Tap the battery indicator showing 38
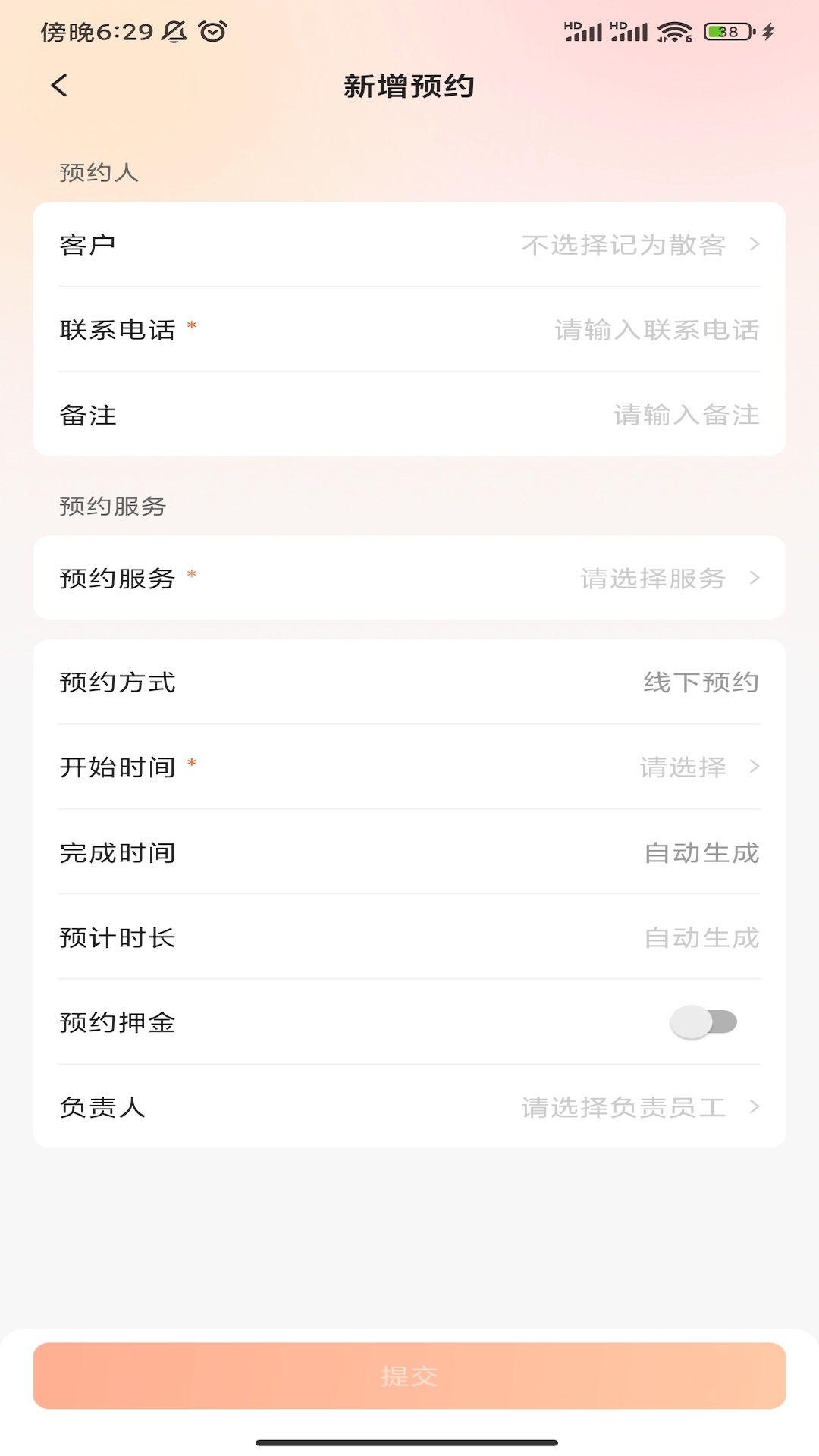Screen dimensions: 819x1456 [726, 31]
